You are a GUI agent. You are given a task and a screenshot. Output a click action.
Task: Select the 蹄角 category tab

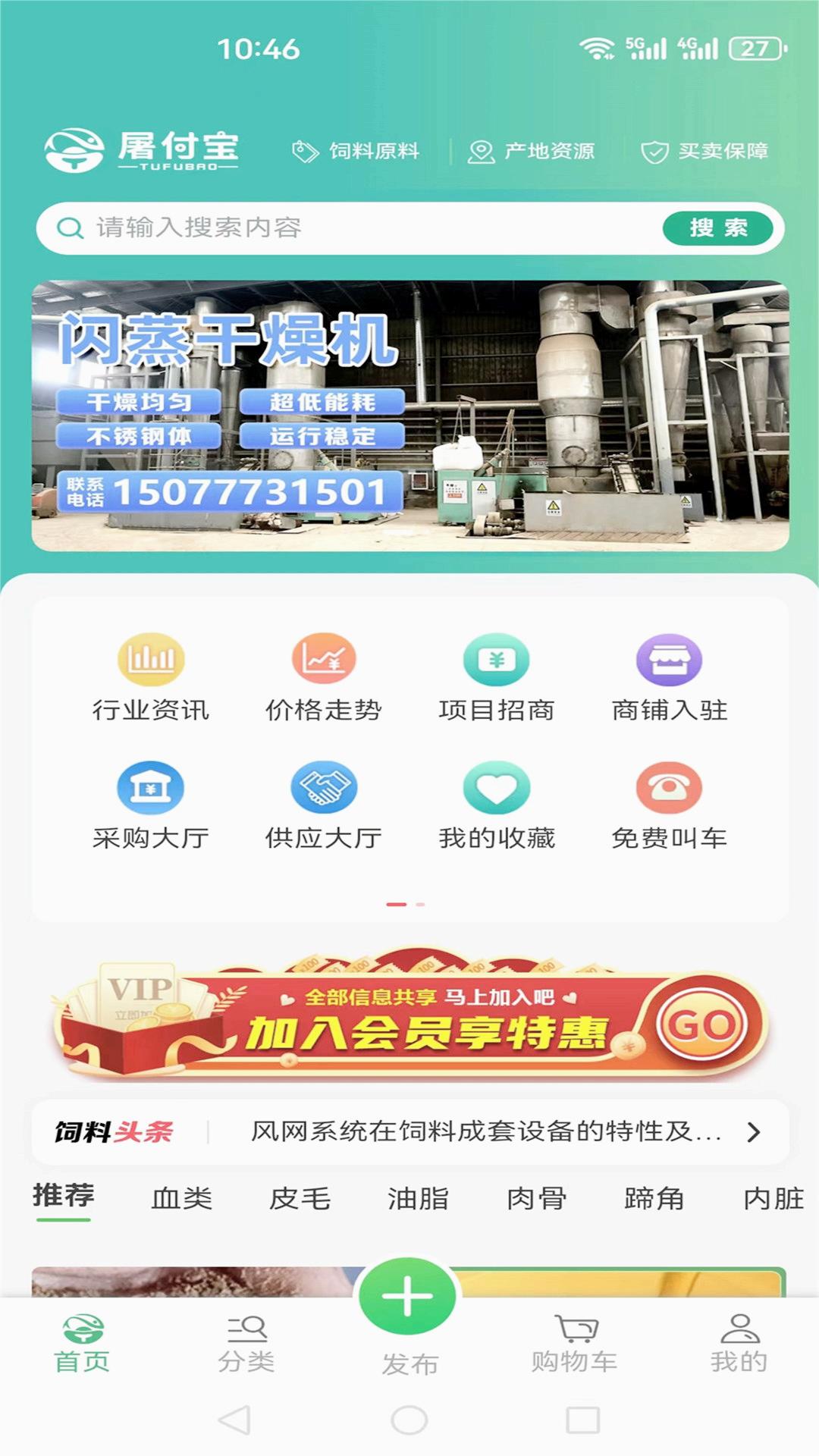point(654,1198)
